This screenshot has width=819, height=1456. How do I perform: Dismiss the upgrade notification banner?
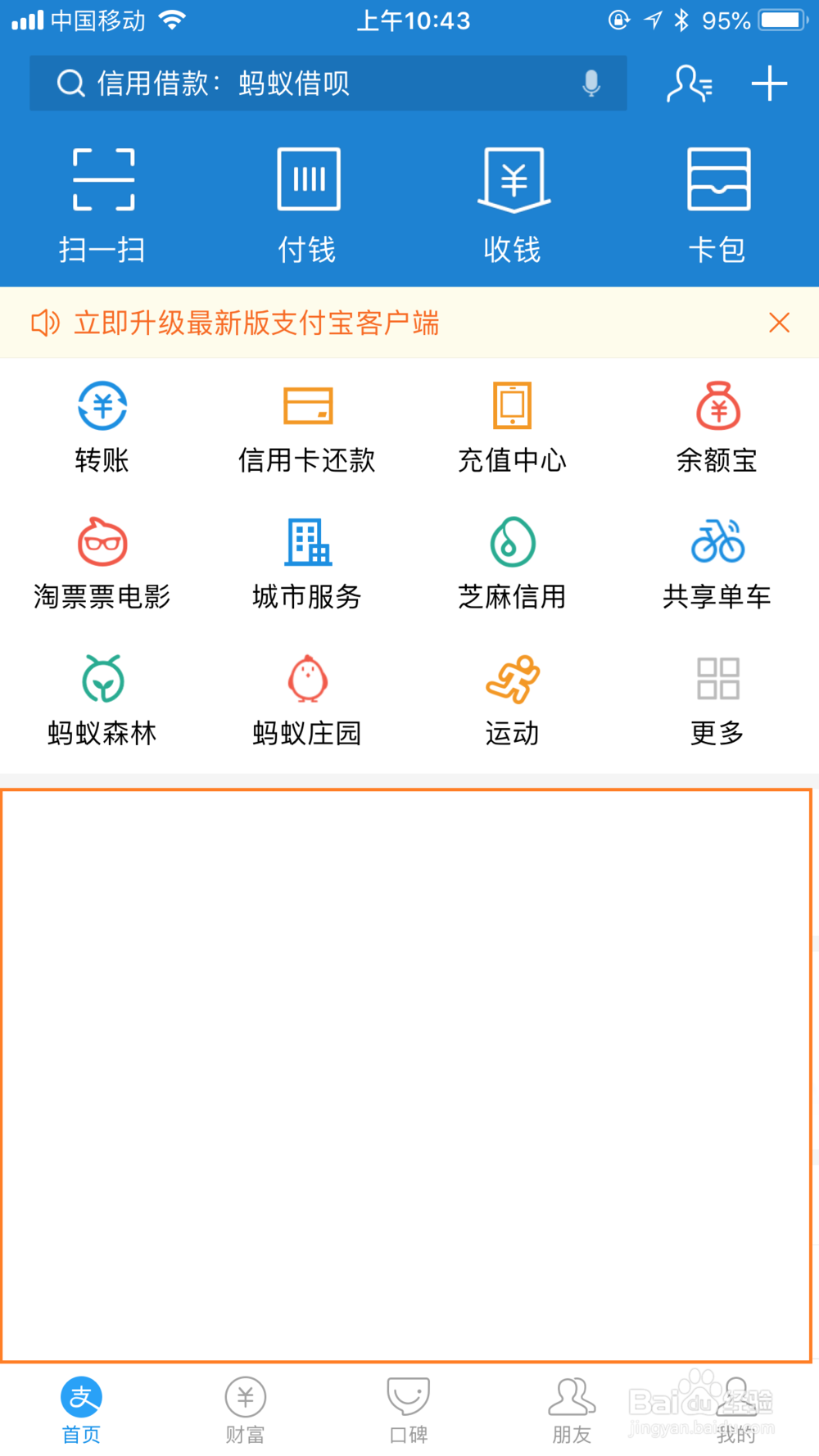(x=780, y=323)
